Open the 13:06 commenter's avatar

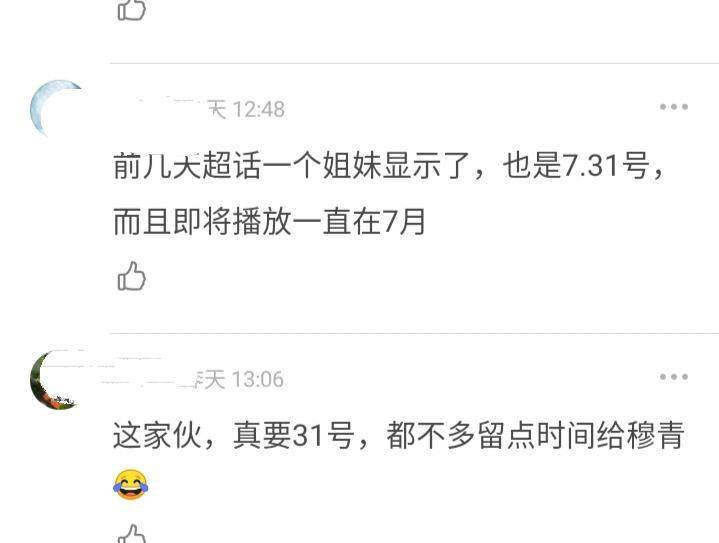(56, 380)
